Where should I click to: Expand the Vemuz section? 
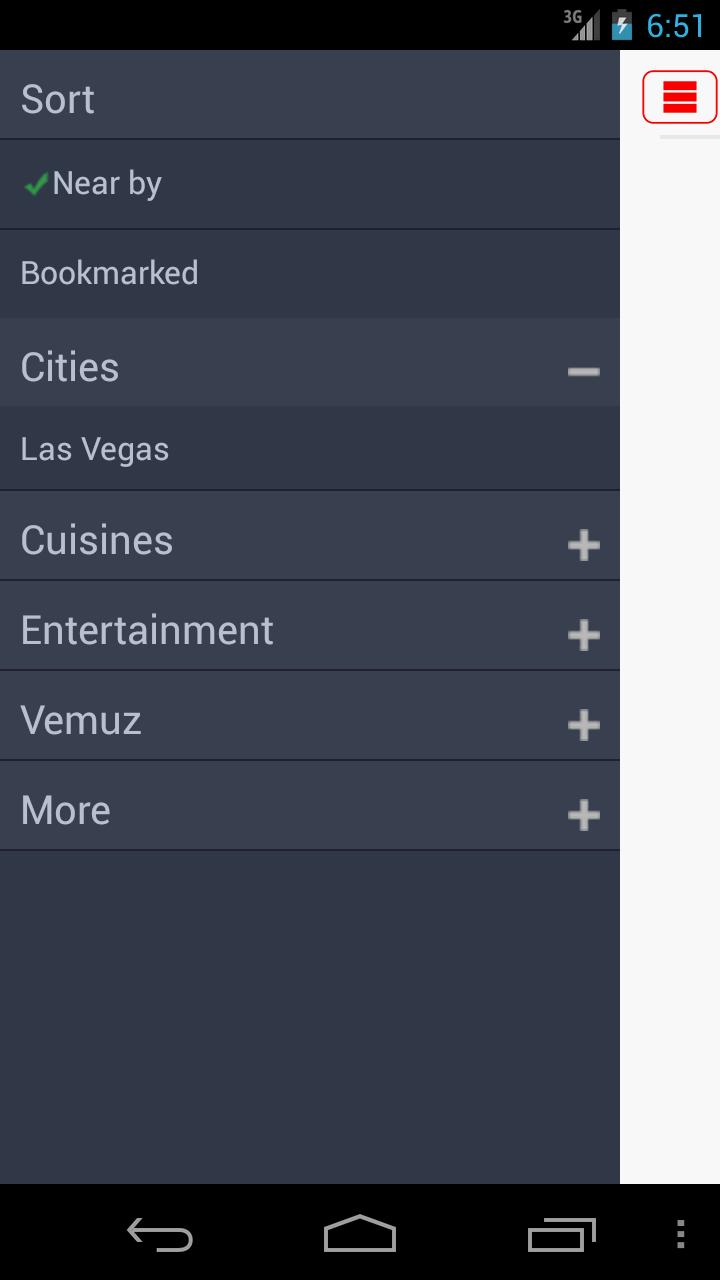coord(583,724)
